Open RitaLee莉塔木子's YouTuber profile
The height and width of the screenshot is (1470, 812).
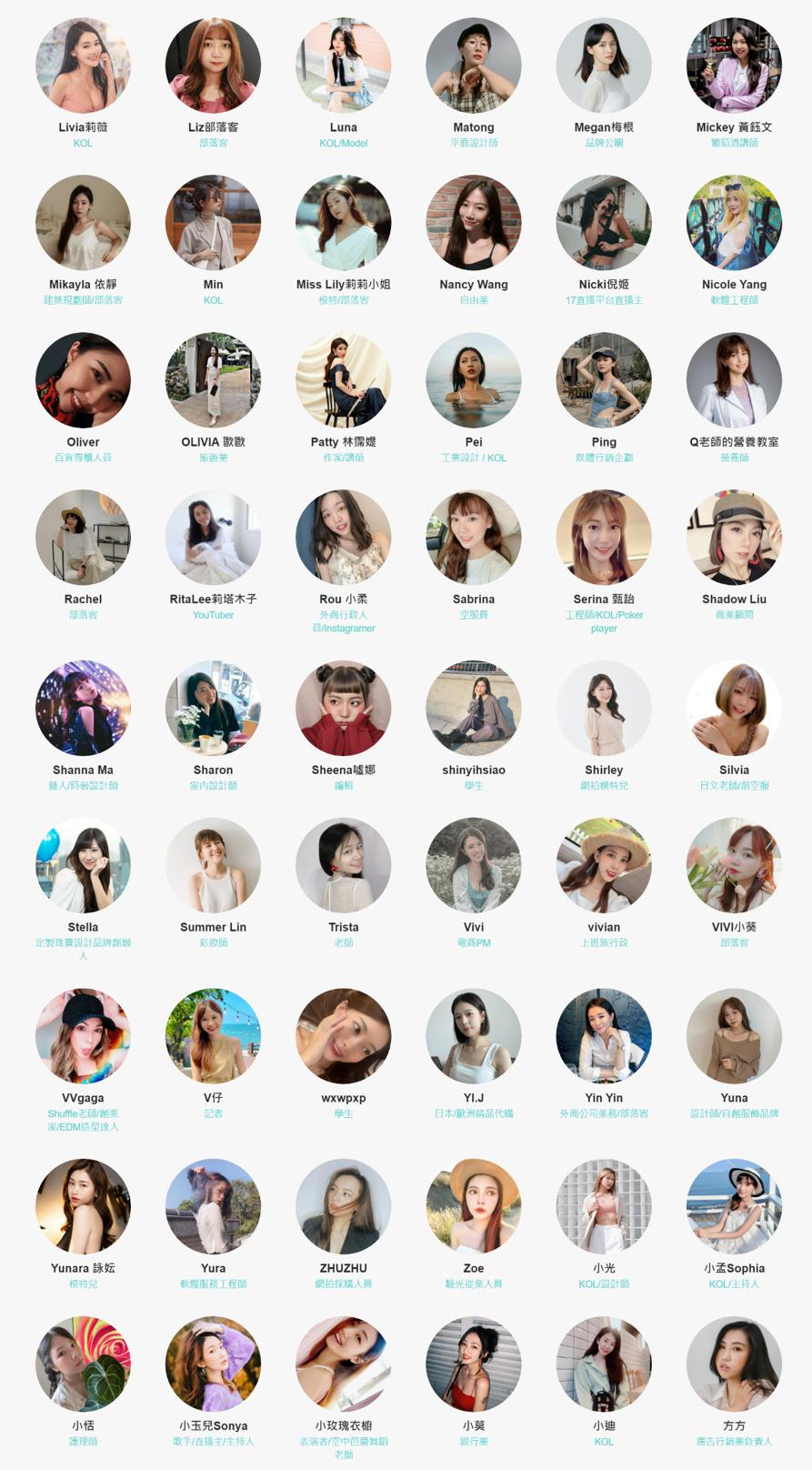pyautogui.click(x=213, y=538)
